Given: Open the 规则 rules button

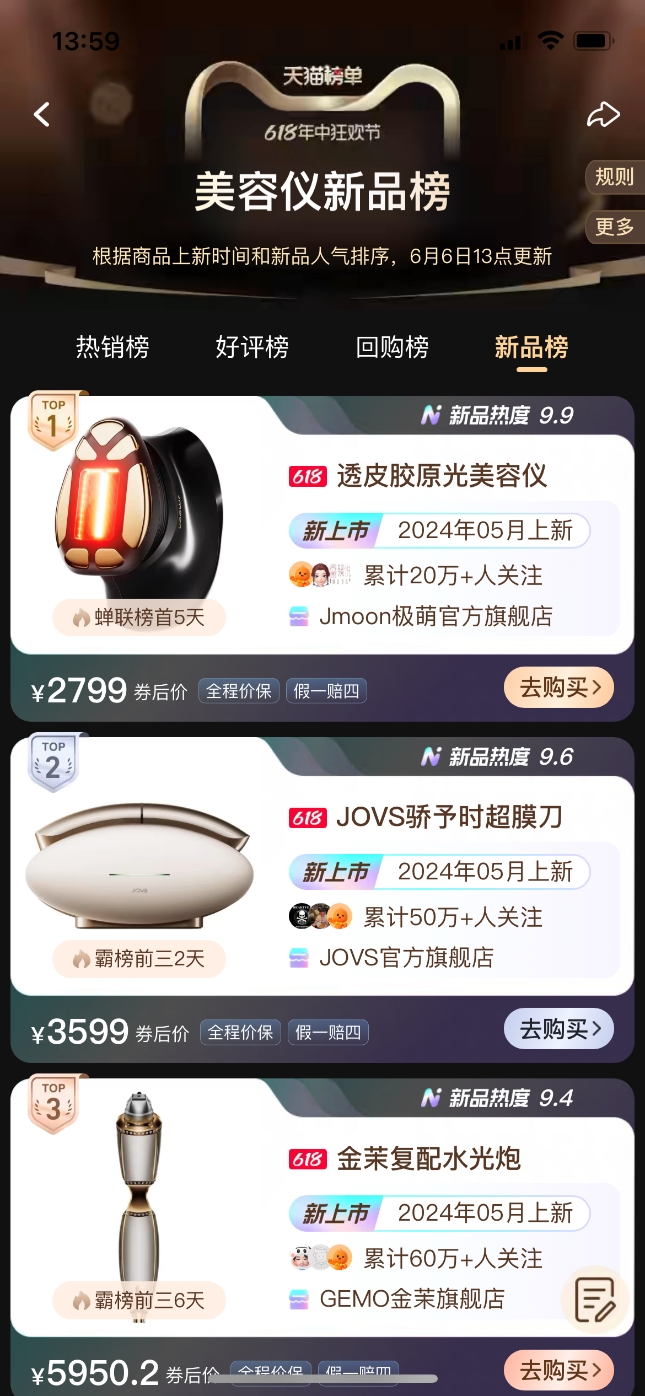Looking at the screenshot, I should [614, 177].
